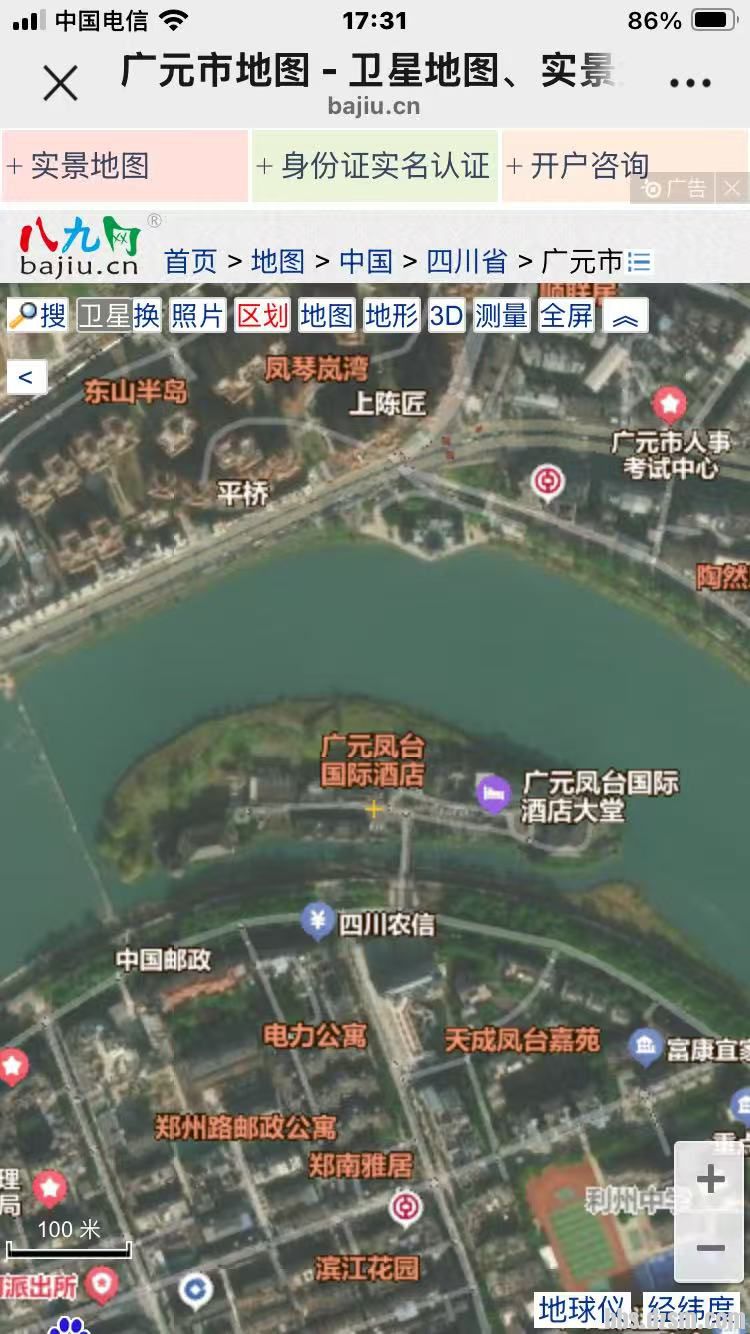Open the 实景地图 ad link

tap(124, 166)
